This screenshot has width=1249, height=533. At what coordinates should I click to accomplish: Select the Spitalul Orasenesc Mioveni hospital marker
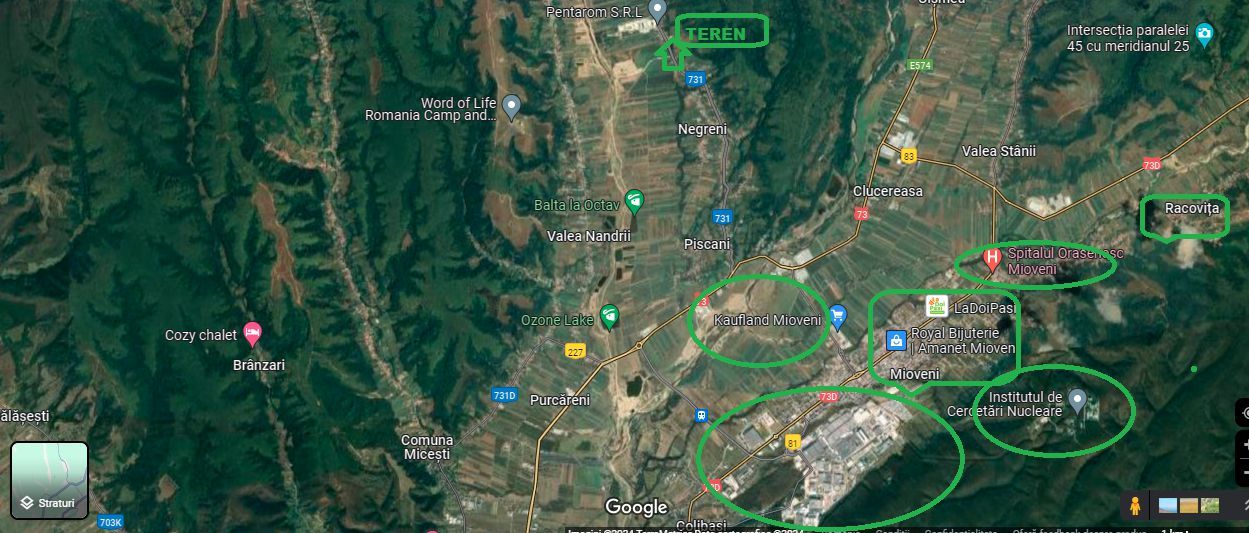992,259
